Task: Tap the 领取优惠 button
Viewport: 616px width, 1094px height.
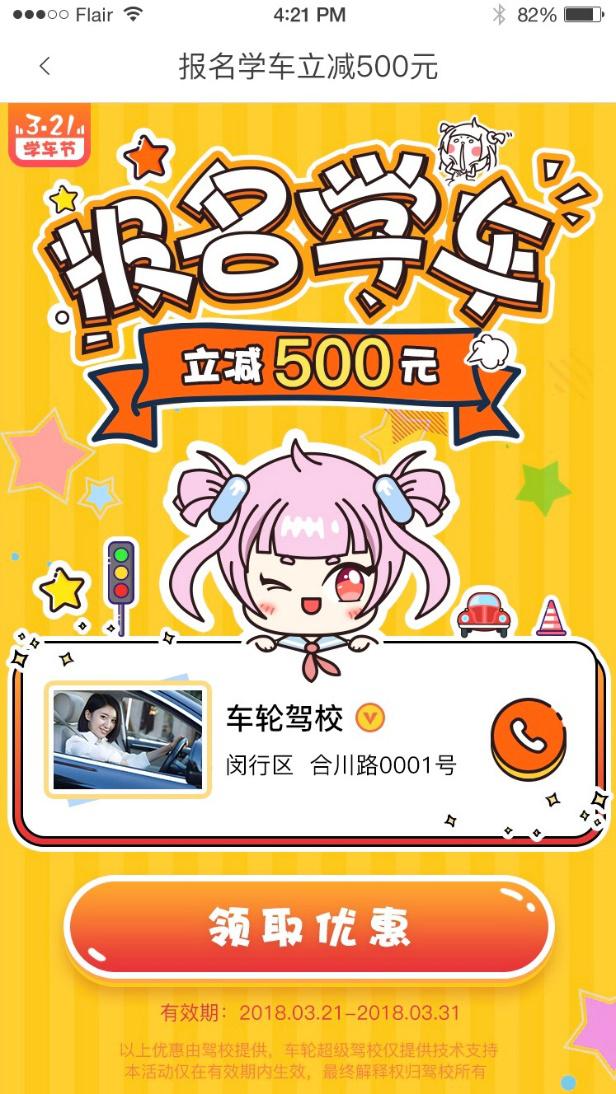Action: [308, 929]
